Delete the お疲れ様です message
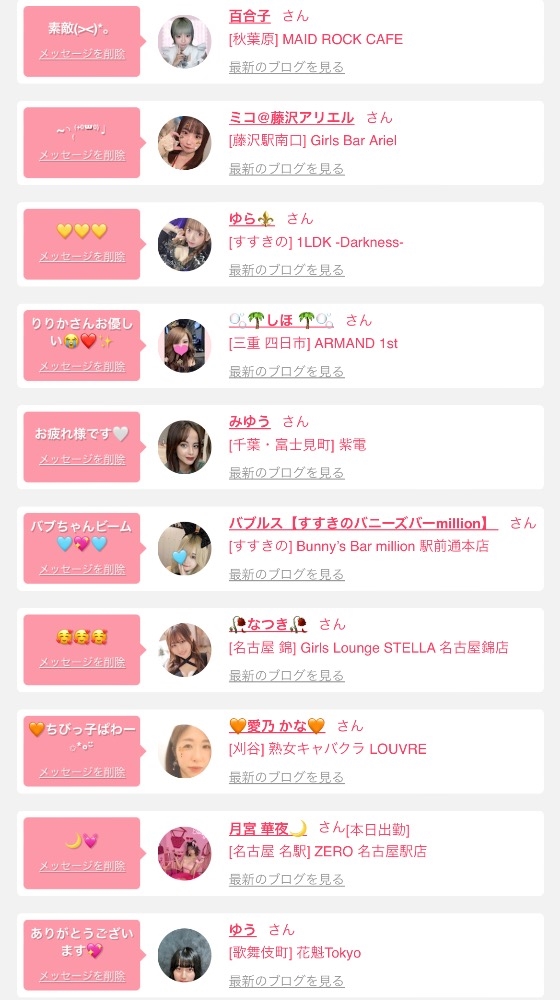This screenshot has width=560, height=1000. tap(82, 459)
